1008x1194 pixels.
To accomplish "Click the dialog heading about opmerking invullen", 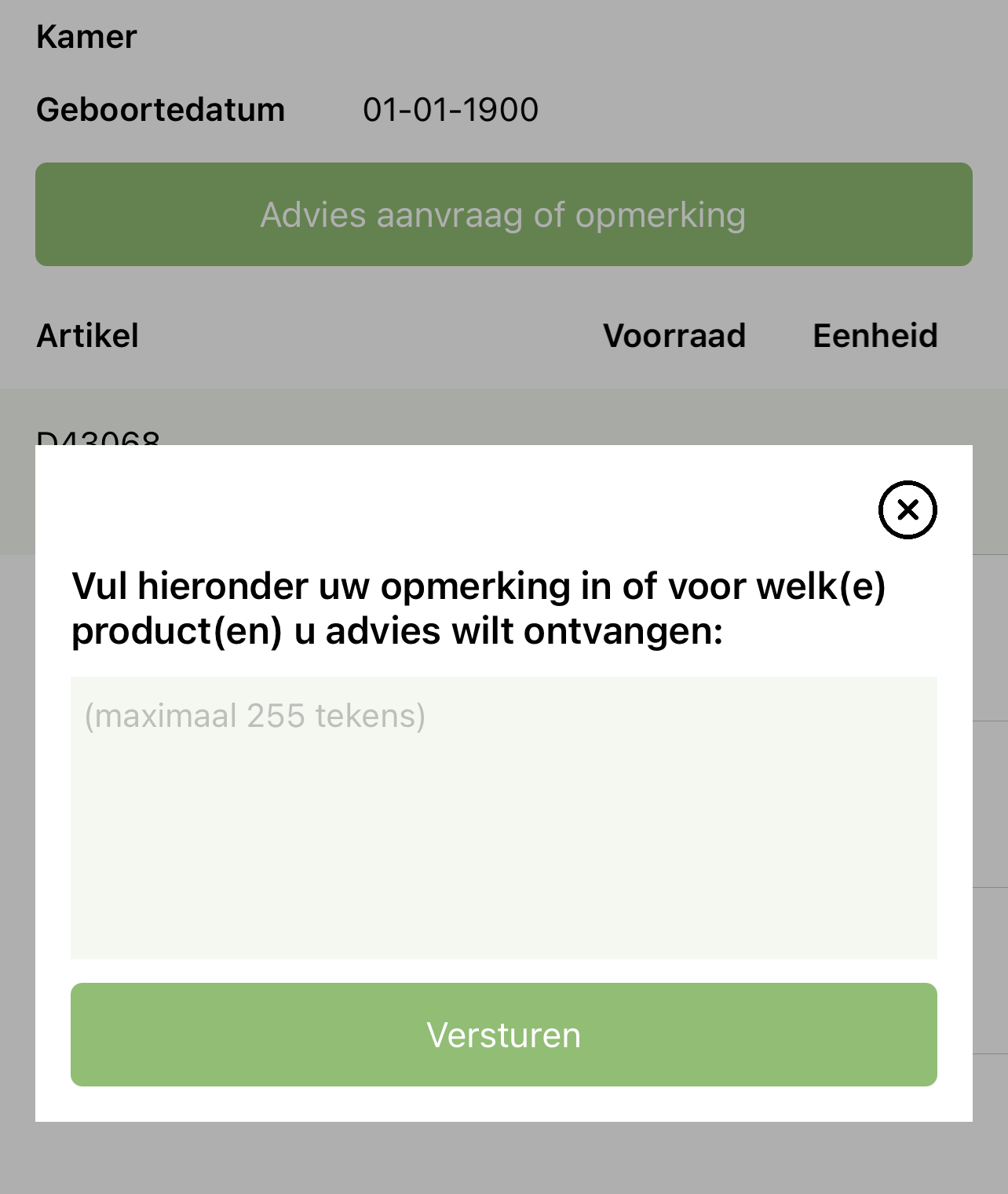I will 480,607.
